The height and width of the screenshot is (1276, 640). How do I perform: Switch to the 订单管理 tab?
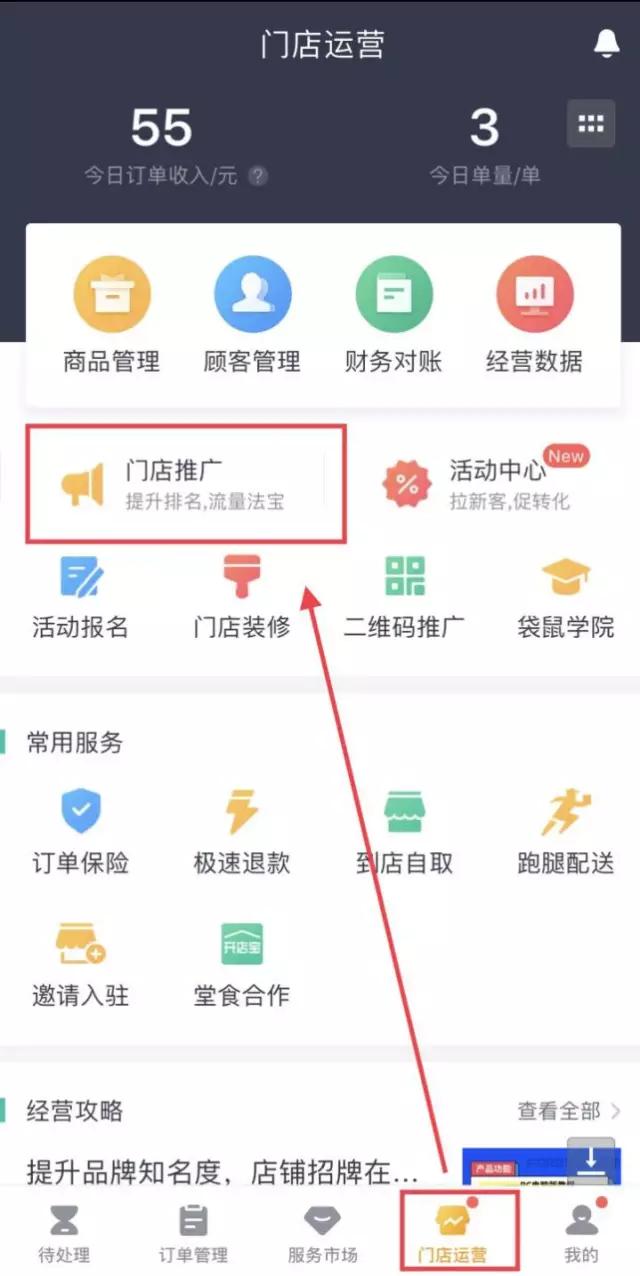[x=193, y=1233]
